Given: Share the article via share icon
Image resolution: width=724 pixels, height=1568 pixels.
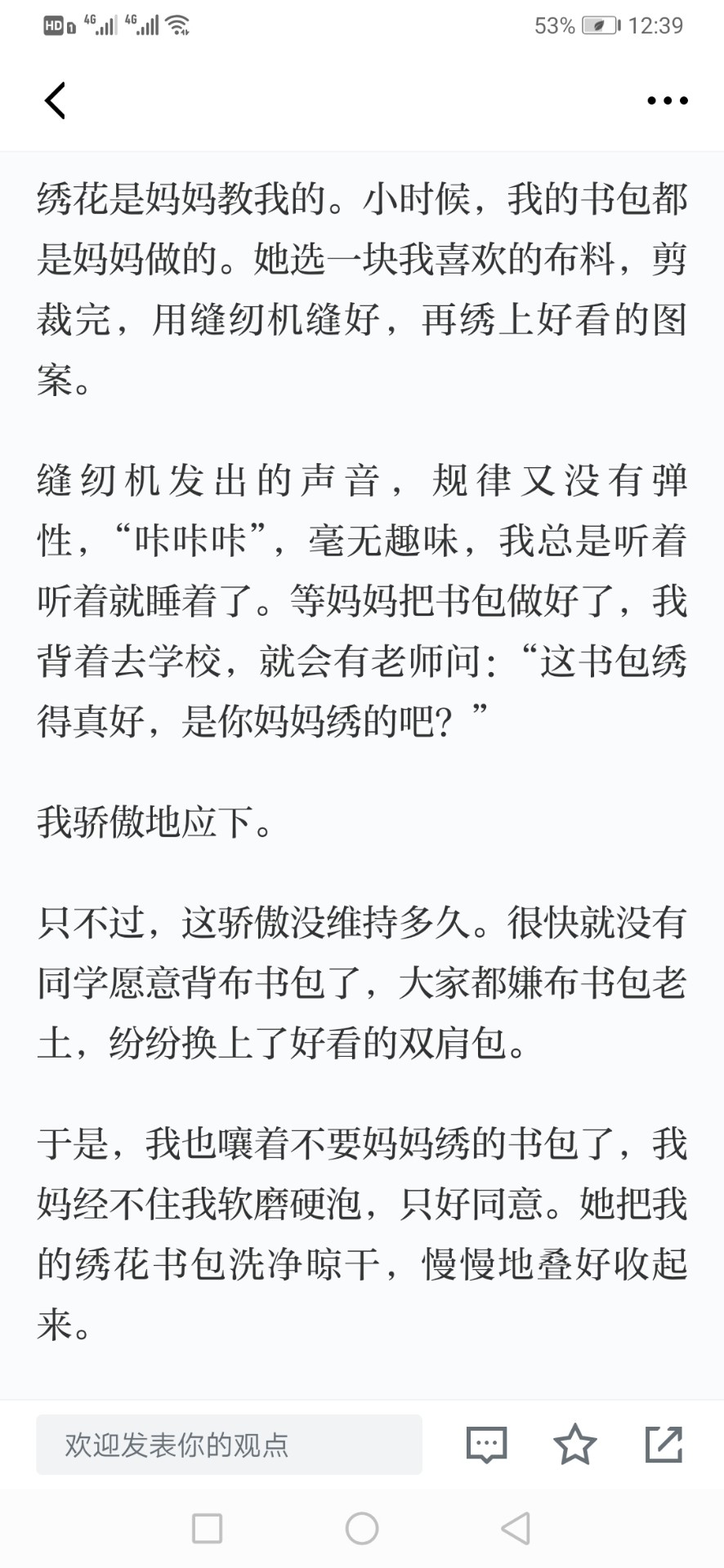Looking at the screenshot, I should tap(664, 1444).
